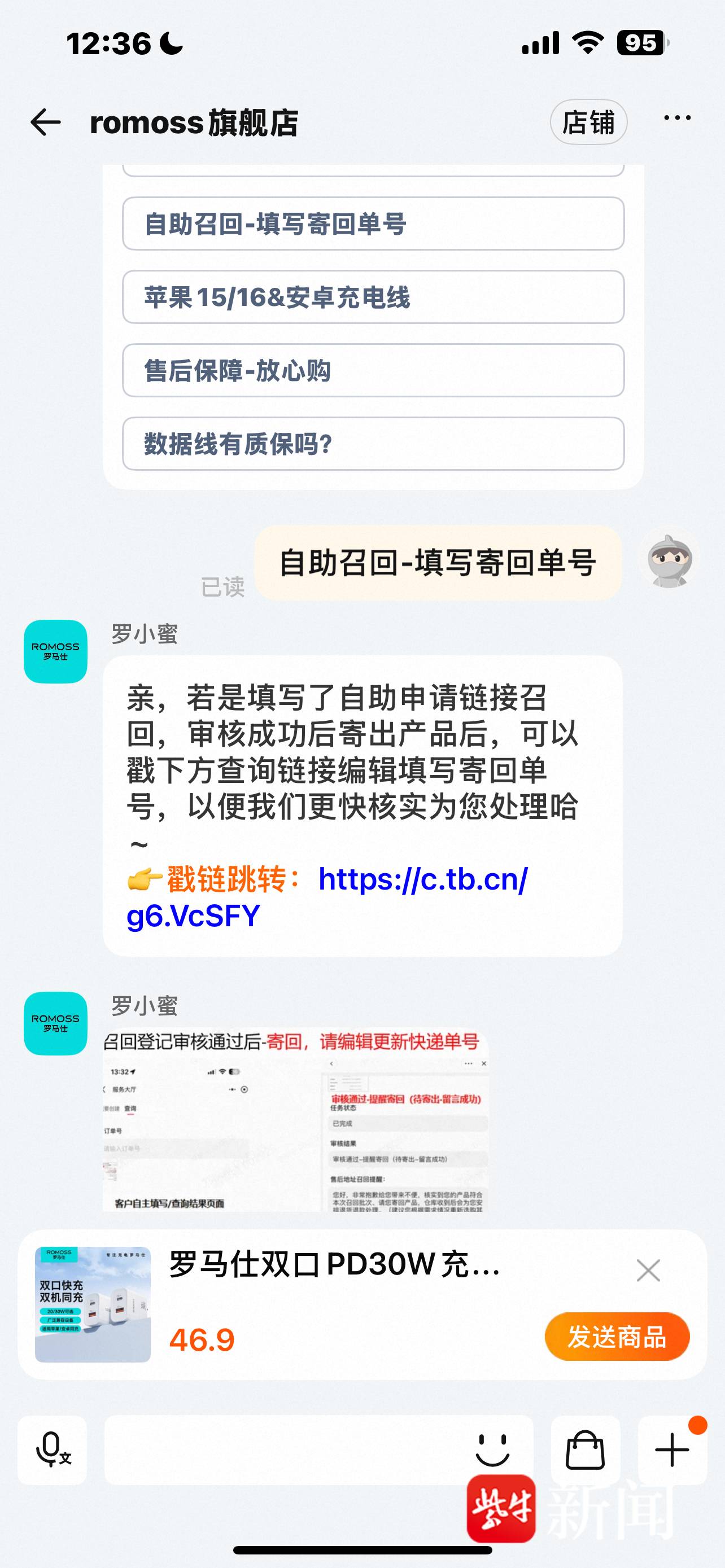Viewport: 725px width, 1568px height.
Task: Open the shopping bag icon
Action: [585, 1450]
